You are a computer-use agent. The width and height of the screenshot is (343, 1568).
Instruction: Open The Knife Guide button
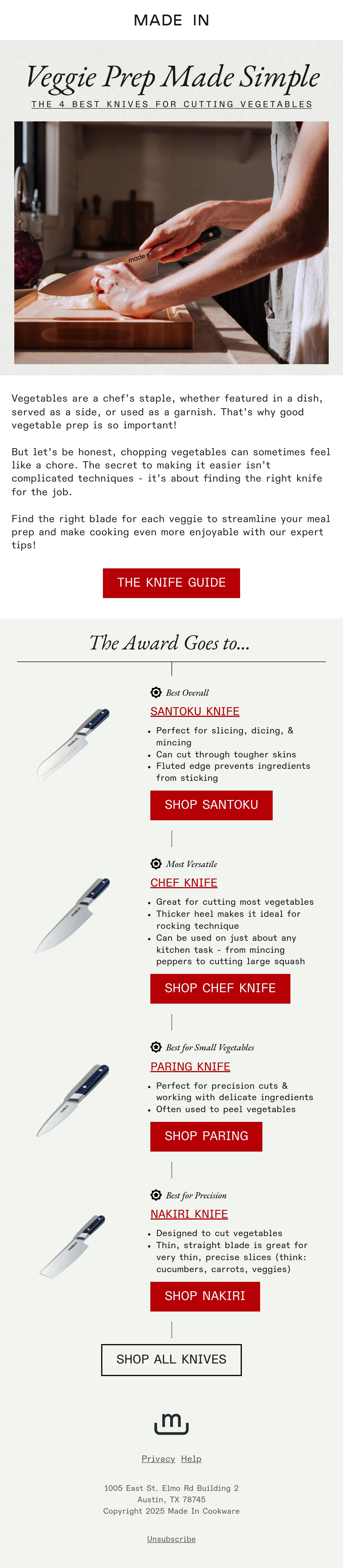(x=171, y=583)
